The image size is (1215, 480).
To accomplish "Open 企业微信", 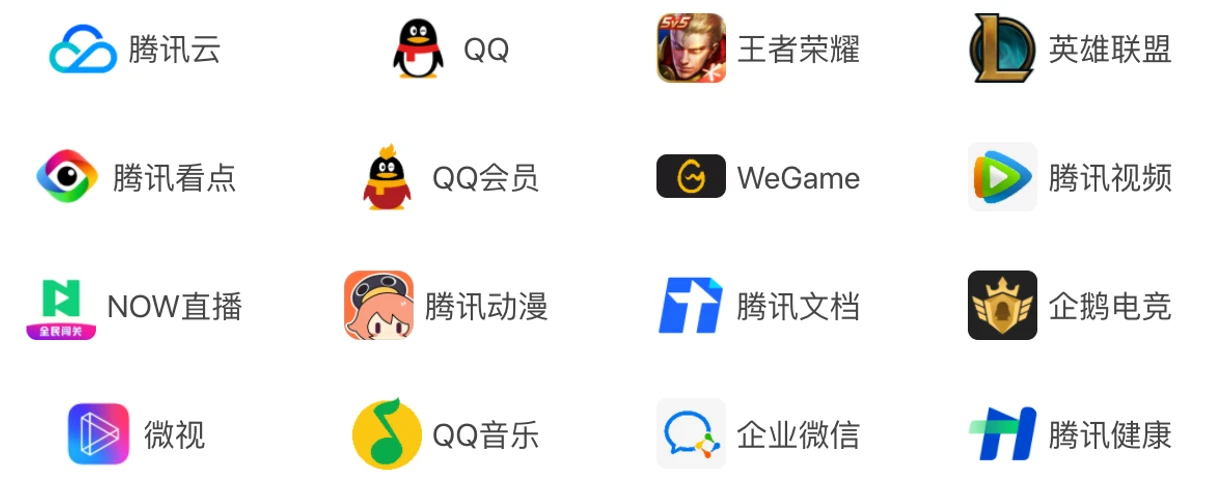I will [x=758, y=435].
